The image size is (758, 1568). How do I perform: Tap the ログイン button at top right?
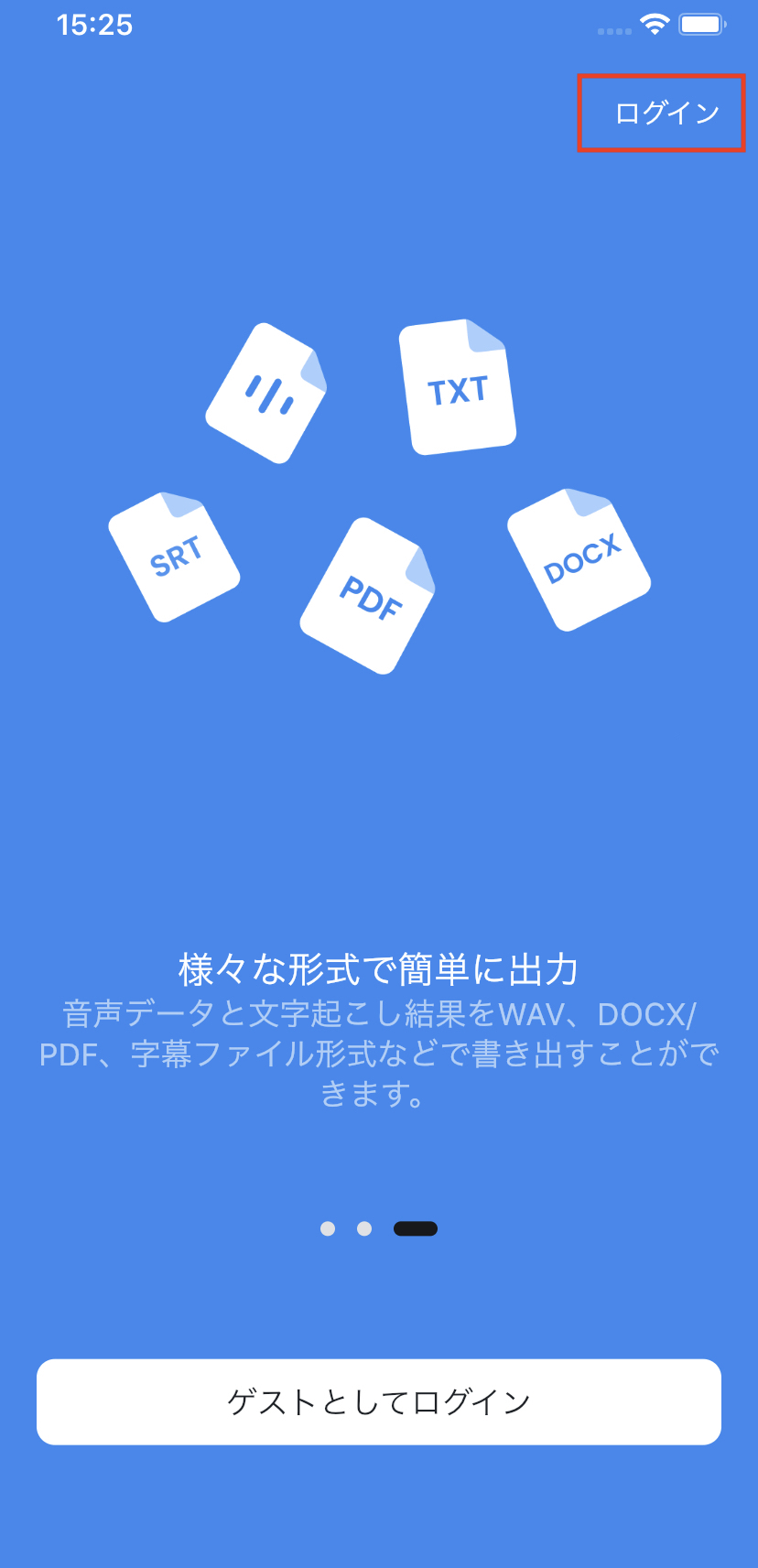(x=666, y=113)
